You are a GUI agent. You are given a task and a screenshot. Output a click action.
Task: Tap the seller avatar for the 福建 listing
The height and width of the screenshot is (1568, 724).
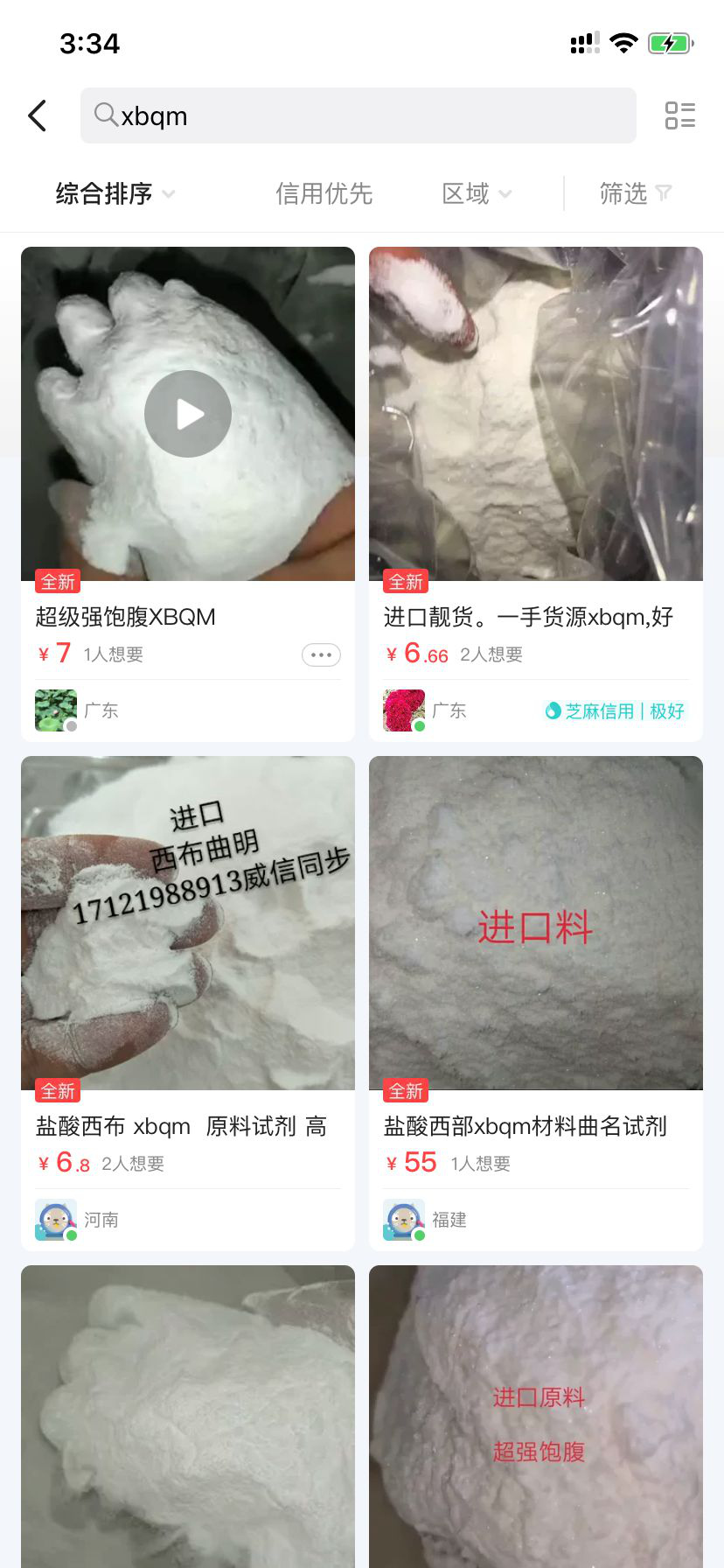click(403, 1219)
